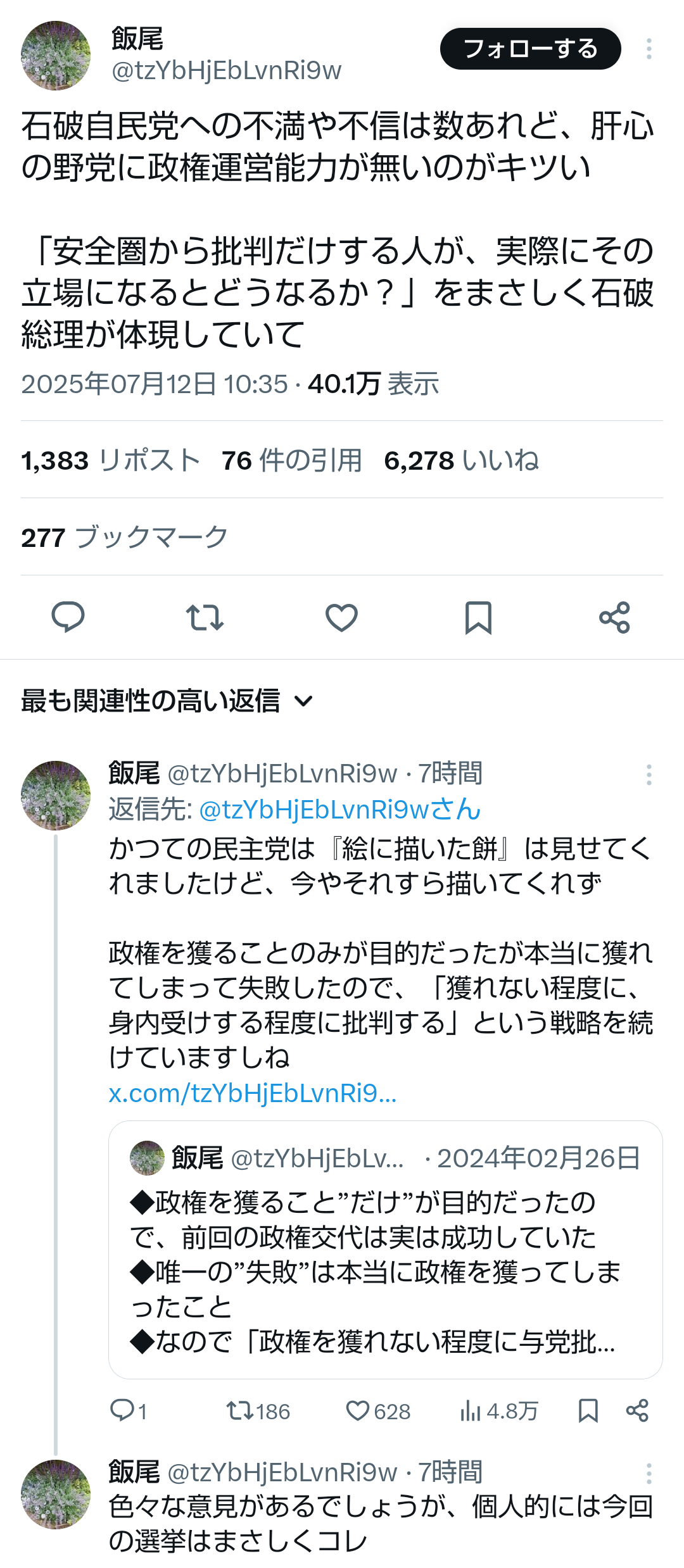Like the main post
Viewport: 684px width, 1568px height.
(x=341, y=617)
